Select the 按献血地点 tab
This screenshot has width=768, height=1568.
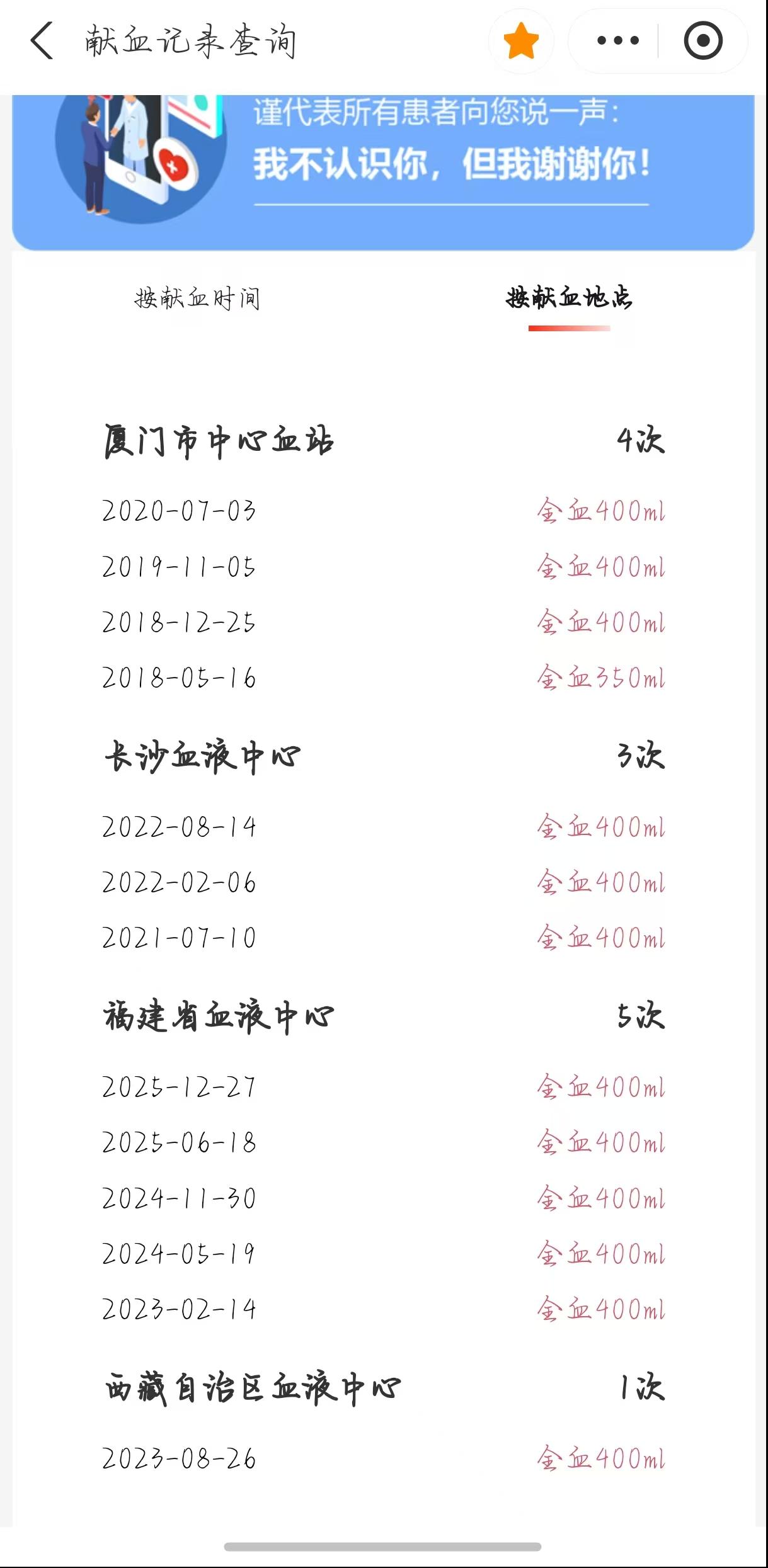[x=569, y=298]
